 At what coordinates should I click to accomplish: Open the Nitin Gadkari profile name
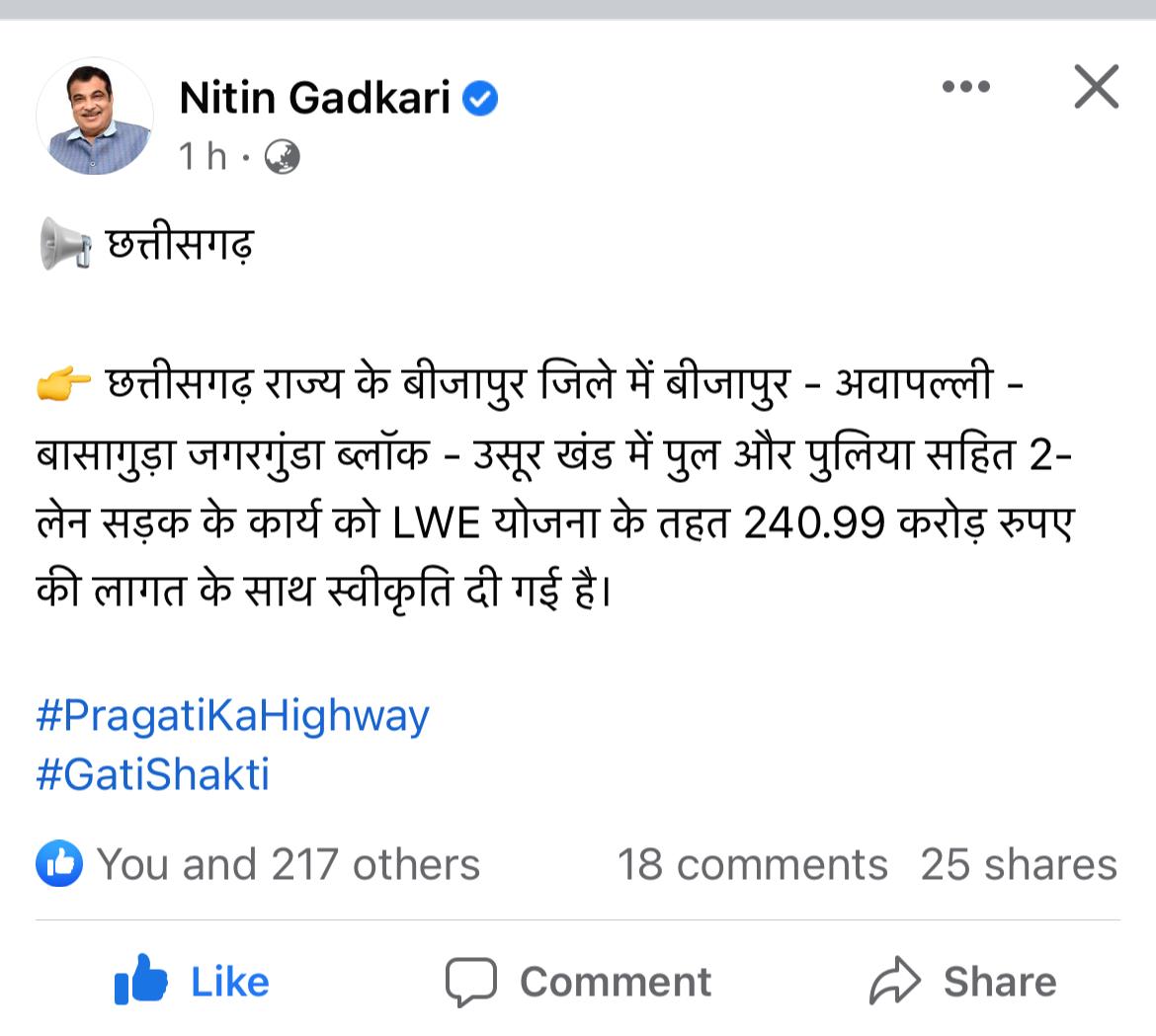(314, 98)
